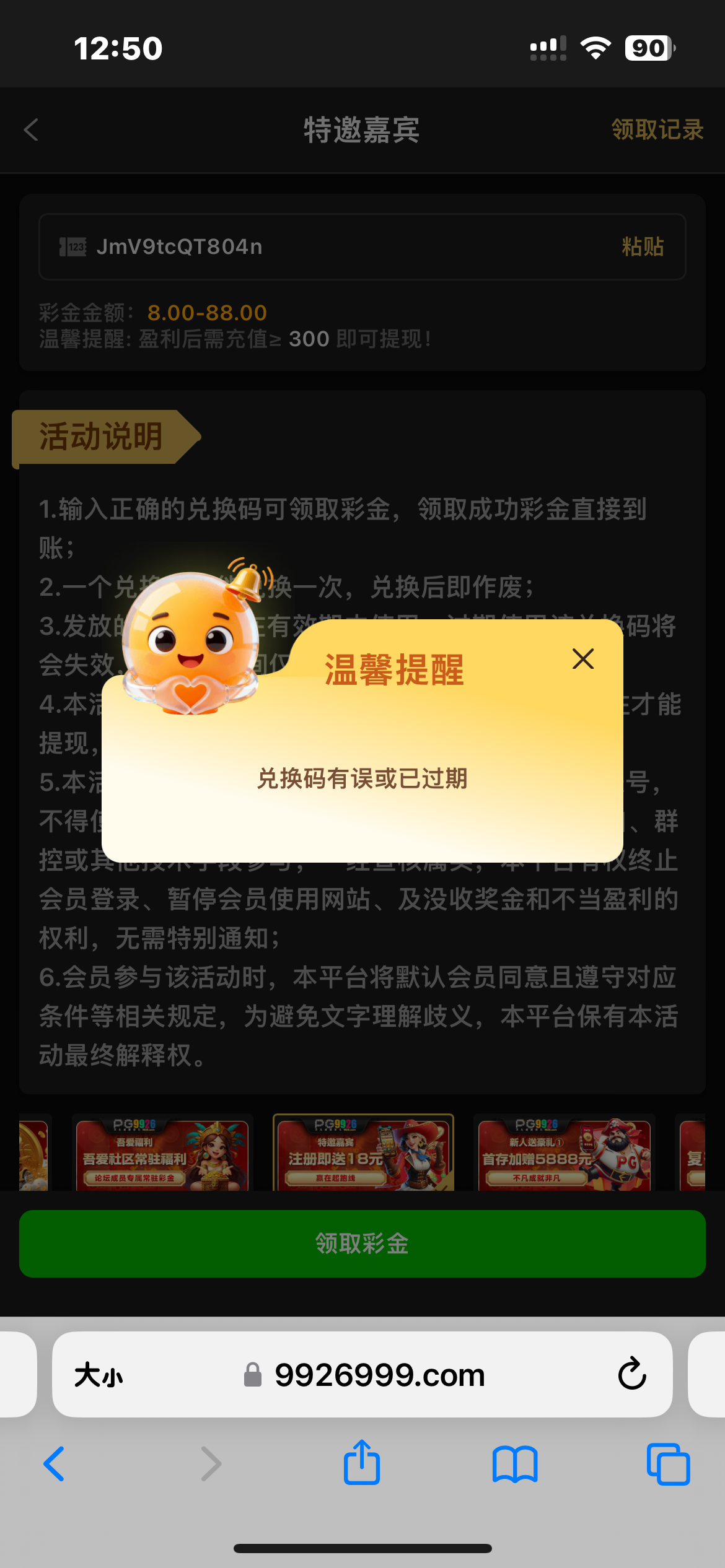Go to previous page in Safari
725x1568 pixels.
55,1464
